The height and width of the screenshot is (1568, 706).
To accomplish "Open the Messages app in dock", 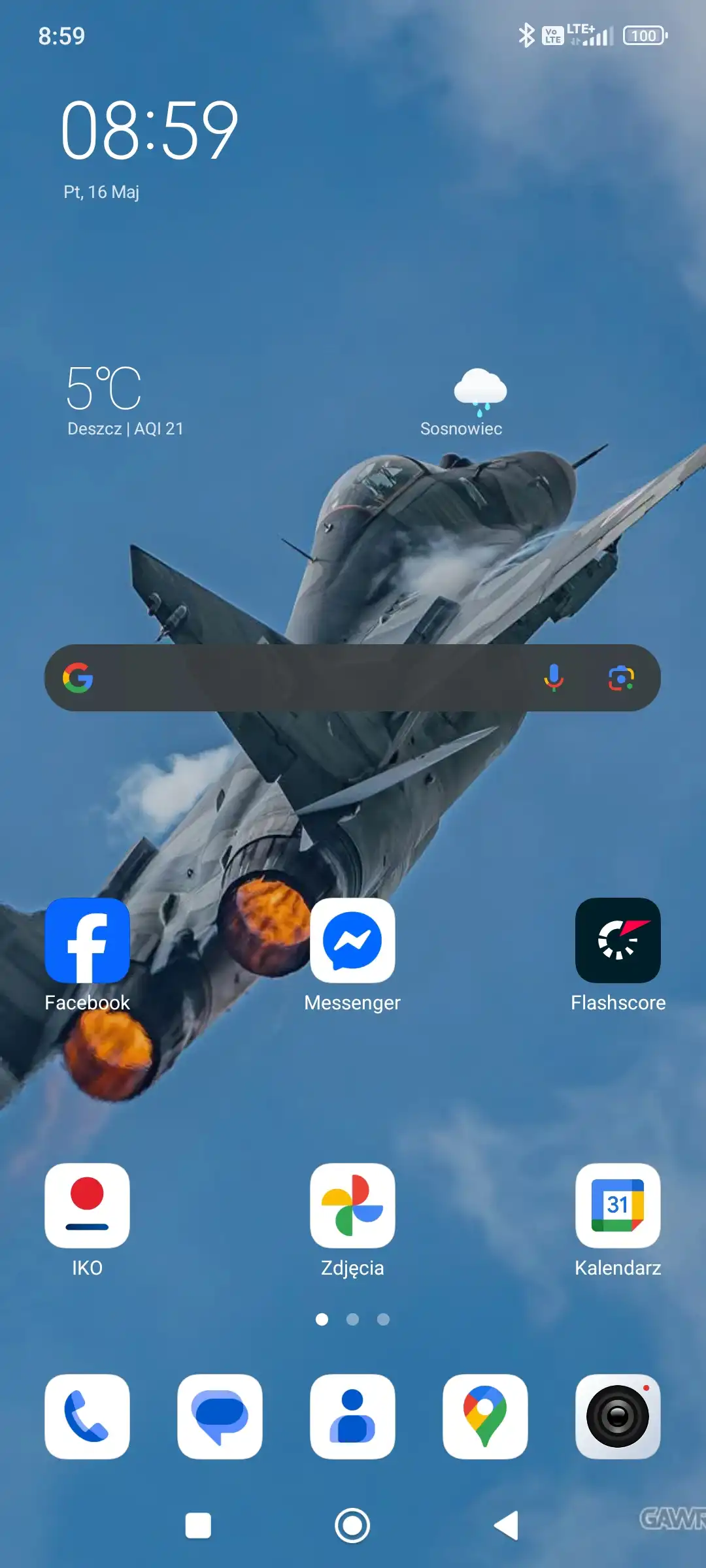I will pos(220,1416).
